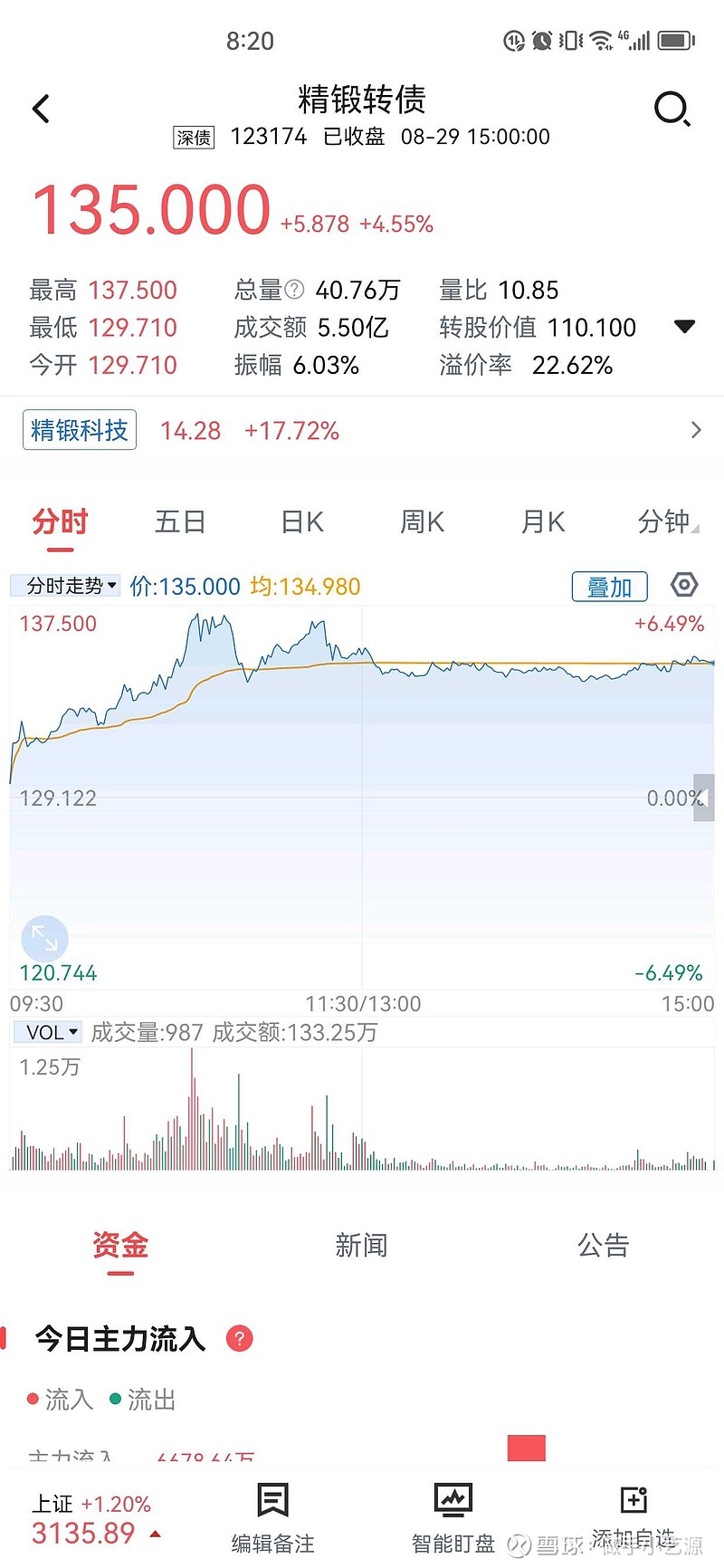The width and height of the screenshot is (724, 1568).
Task: Select the 月K chart tab
Action: tap(543, 522)
